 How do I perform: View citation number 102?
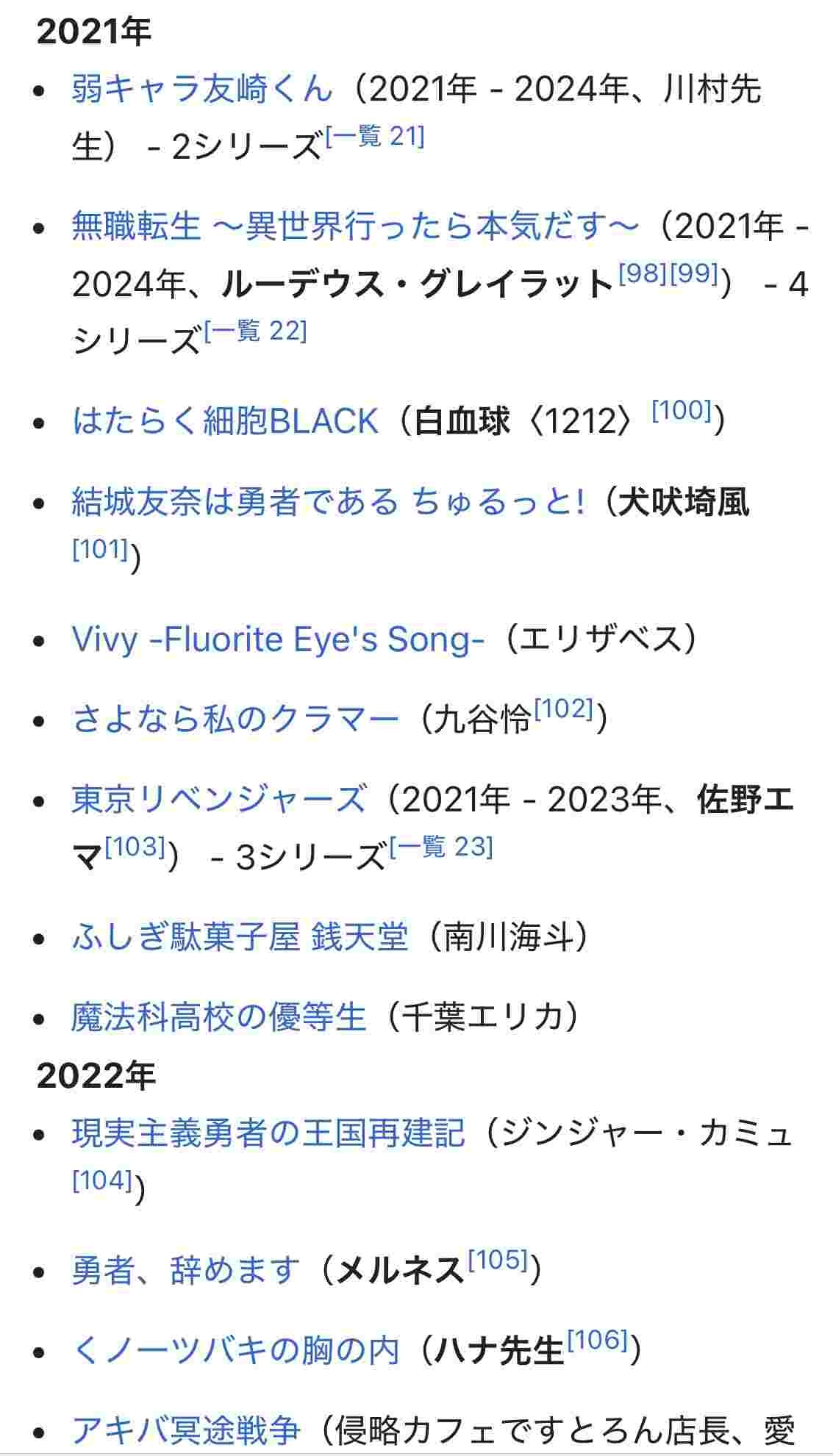pos(563,709)
